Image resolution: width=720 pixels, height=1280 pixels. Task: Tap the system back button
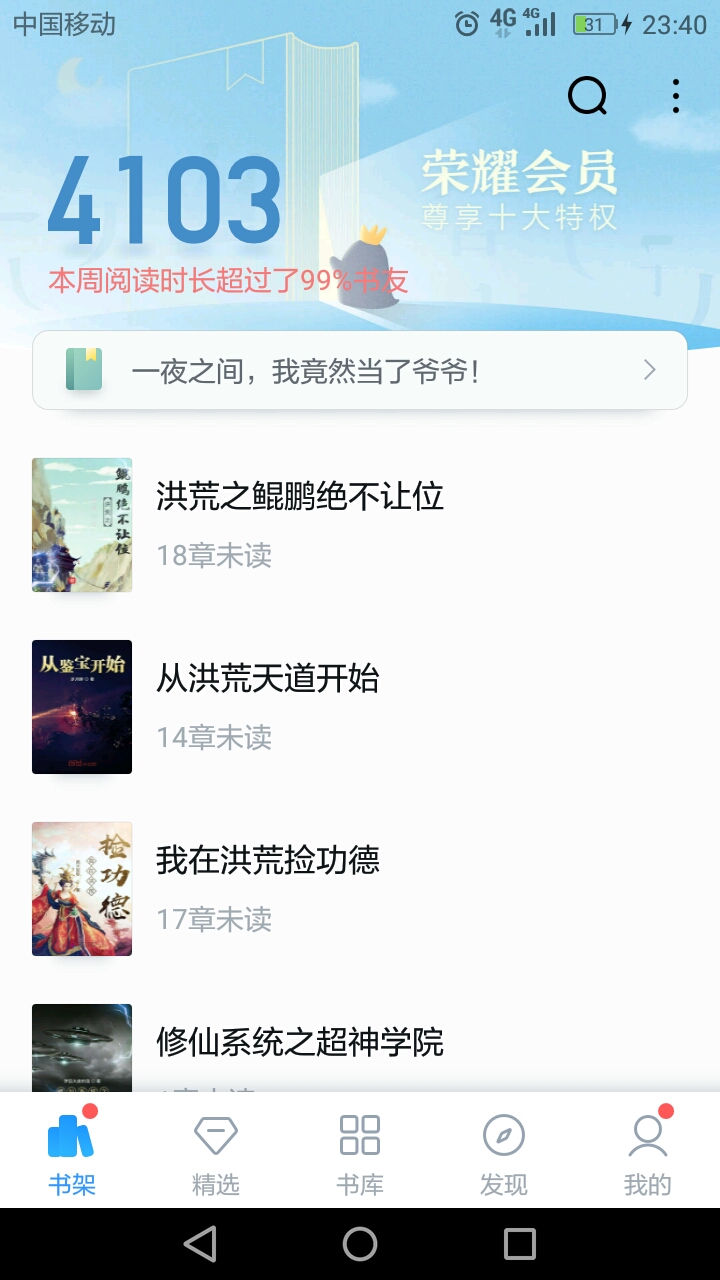coord(201,1244)
